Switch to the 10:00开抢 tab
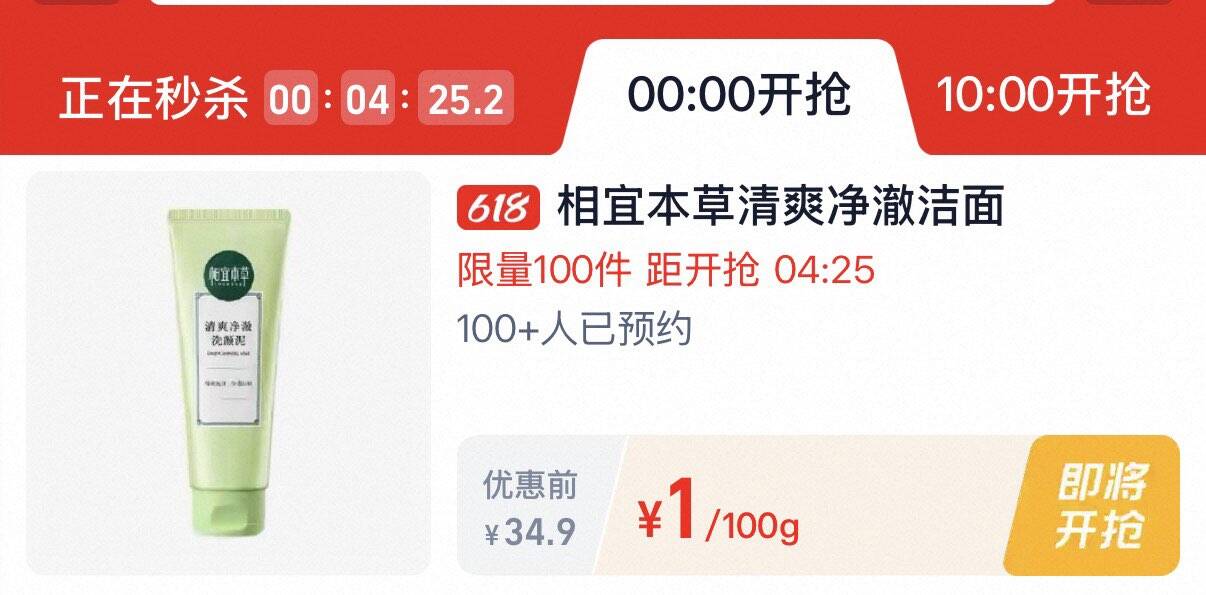 click(1044, 97)
